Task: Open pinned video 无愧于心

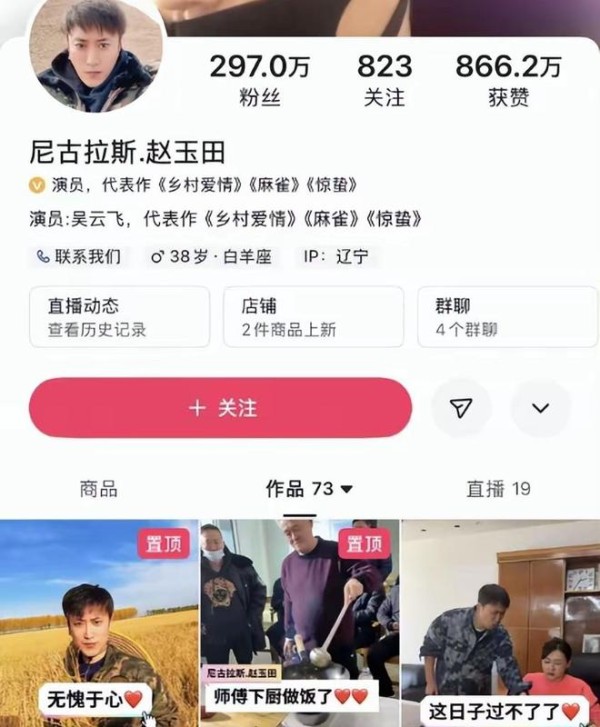Action: (x=98, y=622)
